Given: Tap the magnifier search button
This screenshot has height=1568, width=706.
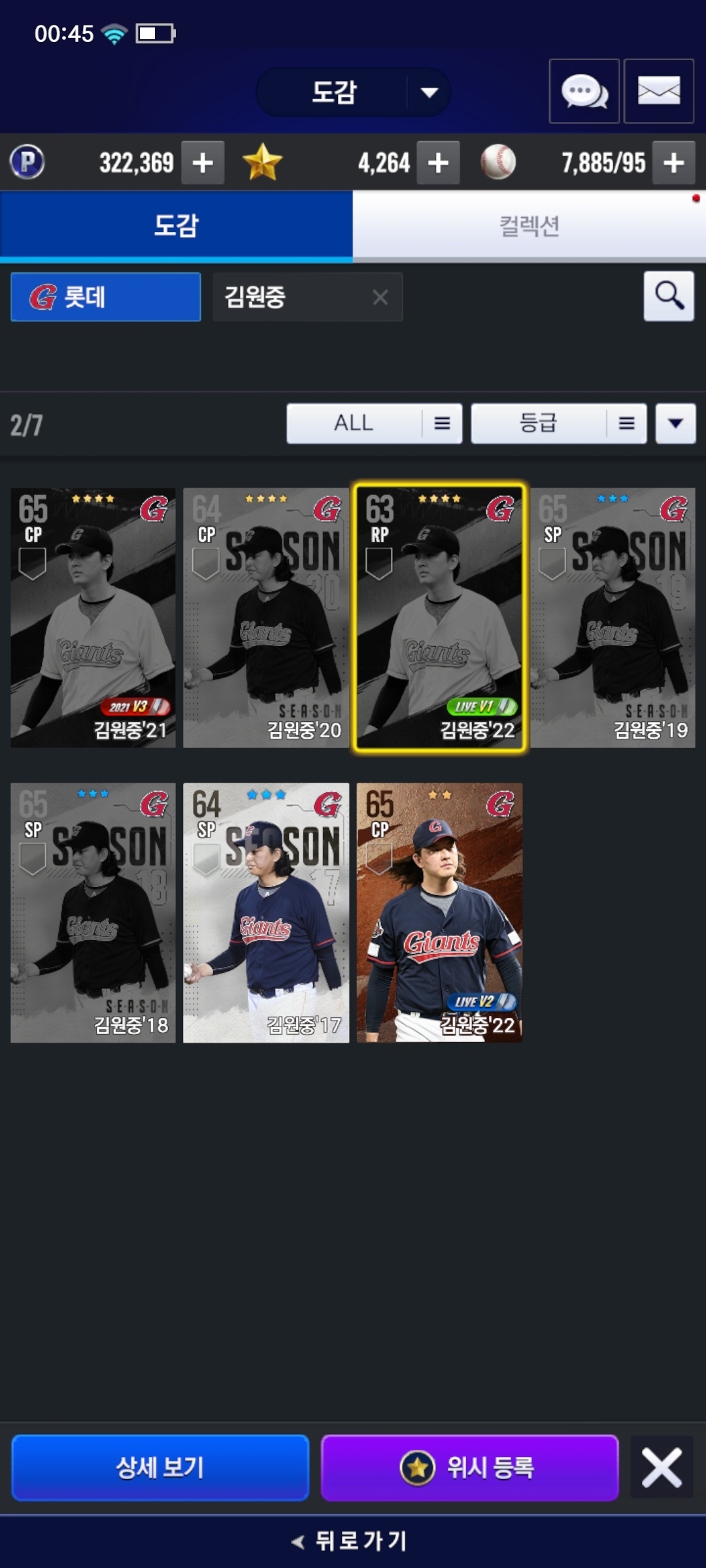Looking at the screenshot, I should (669, 296).
